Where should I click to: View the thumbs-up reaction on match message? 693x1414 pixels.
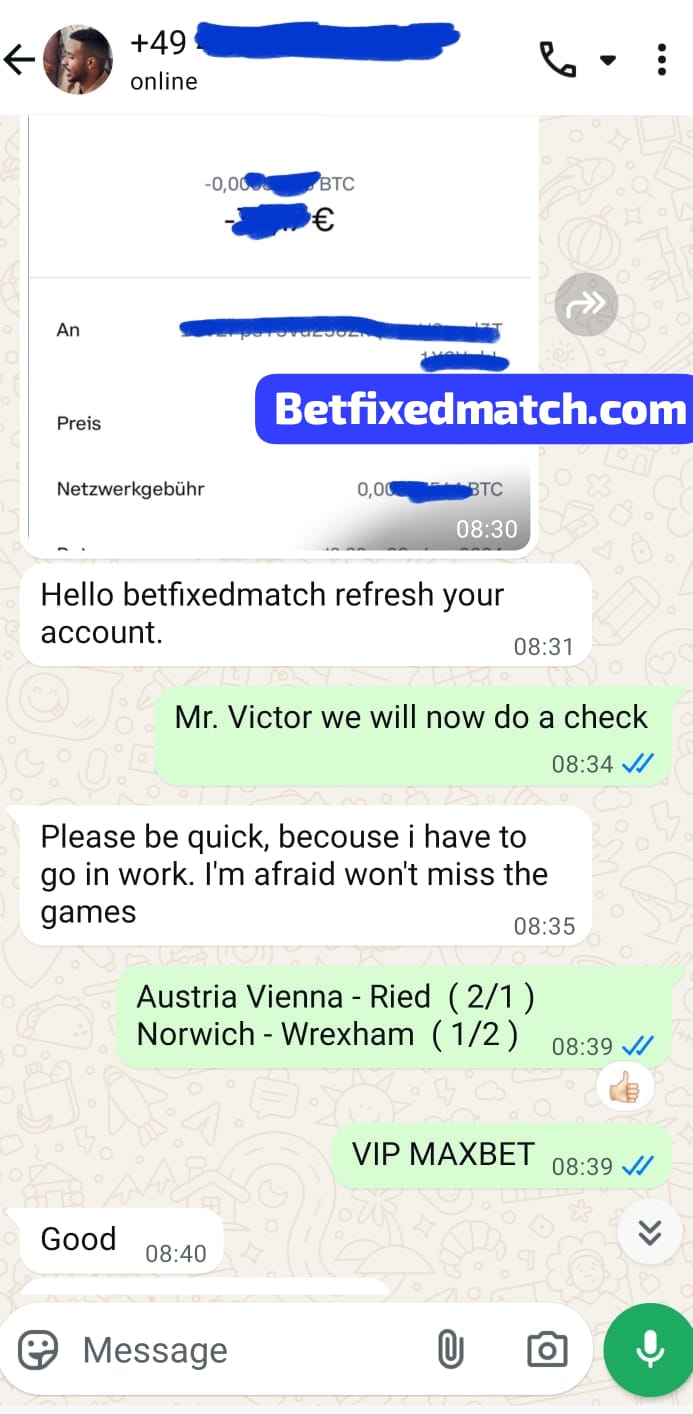pos(625,1086)
